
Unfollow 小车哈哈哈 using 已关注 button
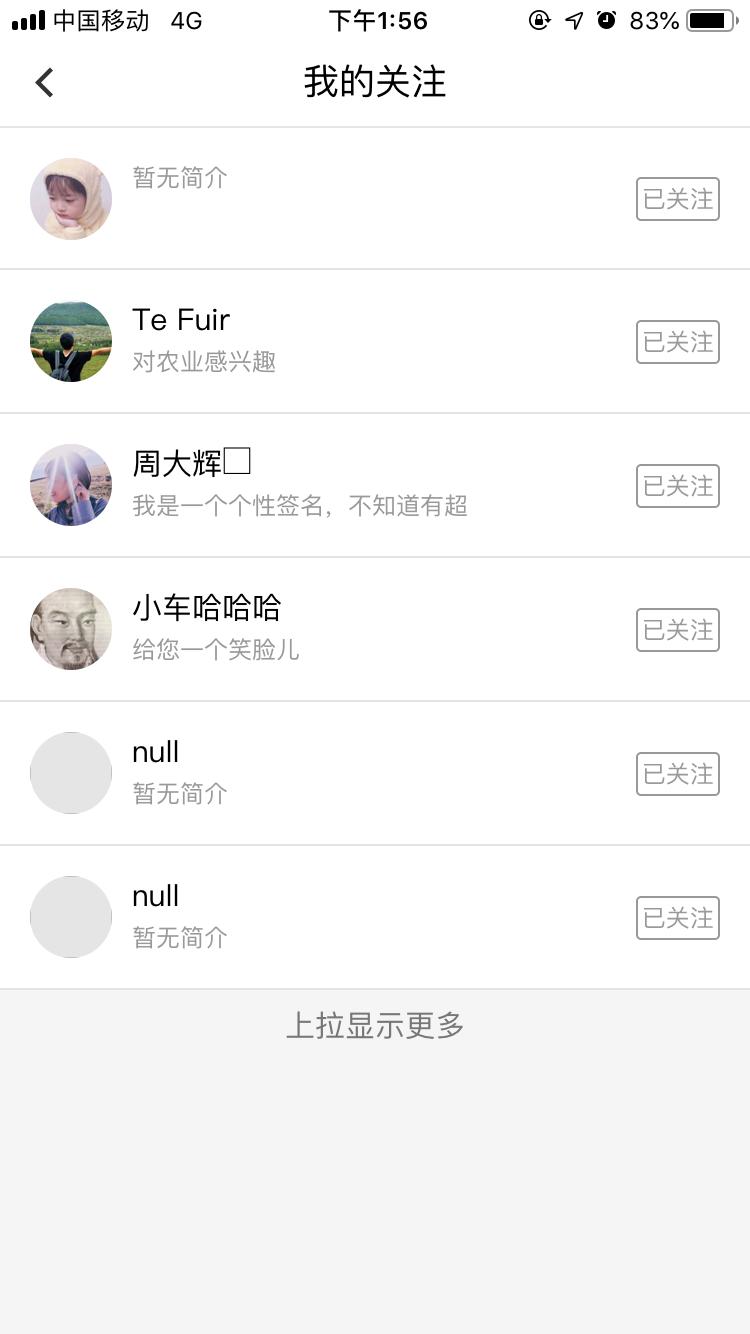click(x=677, y=630)
